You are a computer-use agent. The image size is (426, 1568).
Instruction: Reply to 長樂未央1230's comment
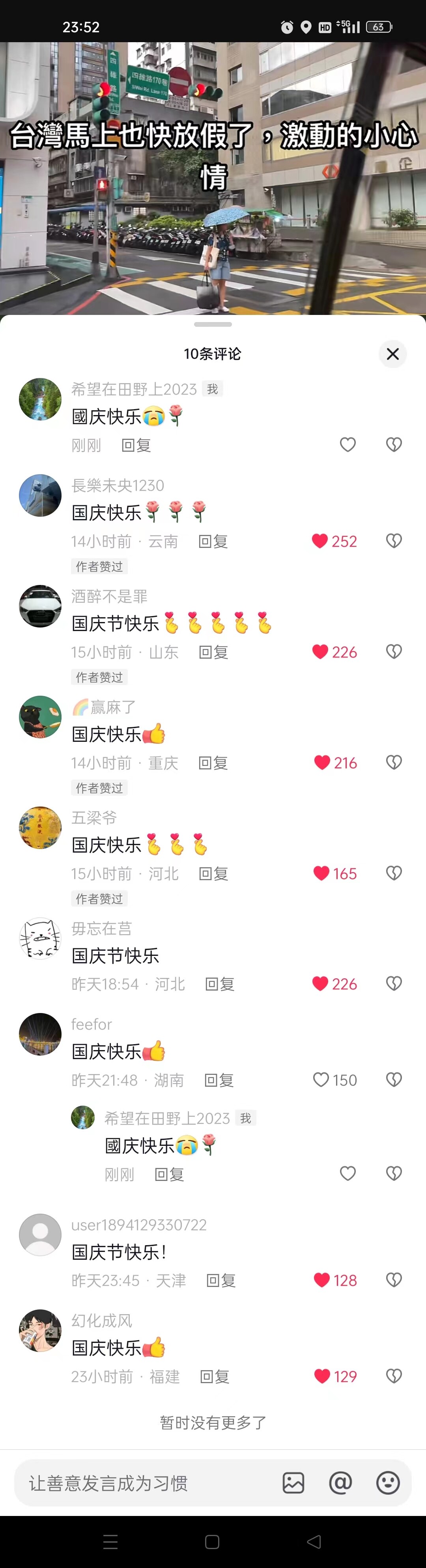[213, 541]
